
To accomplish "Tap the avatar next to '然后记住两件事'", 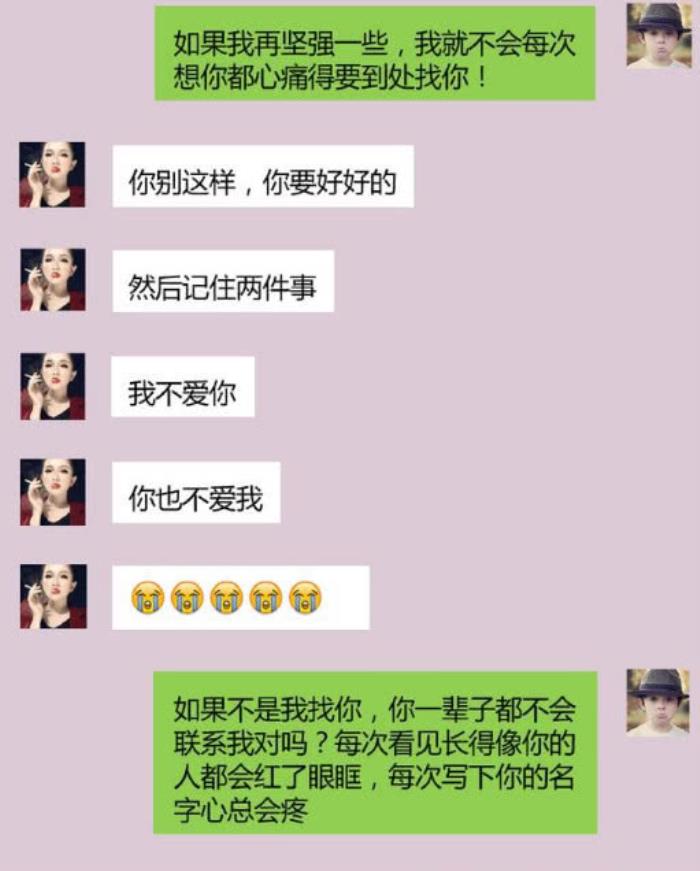I will tap(53, 280).
